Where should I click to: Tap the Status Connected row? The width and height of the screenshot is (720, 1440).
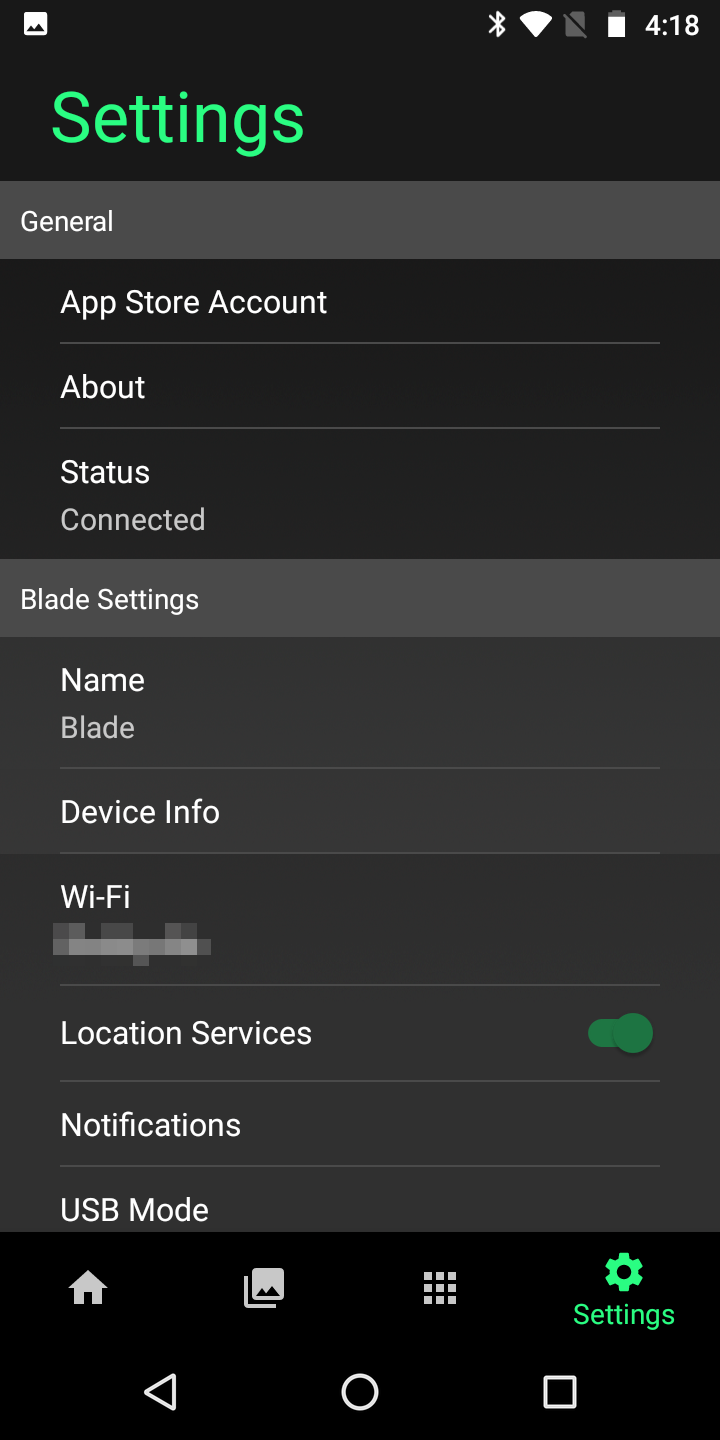pos(360,494)
